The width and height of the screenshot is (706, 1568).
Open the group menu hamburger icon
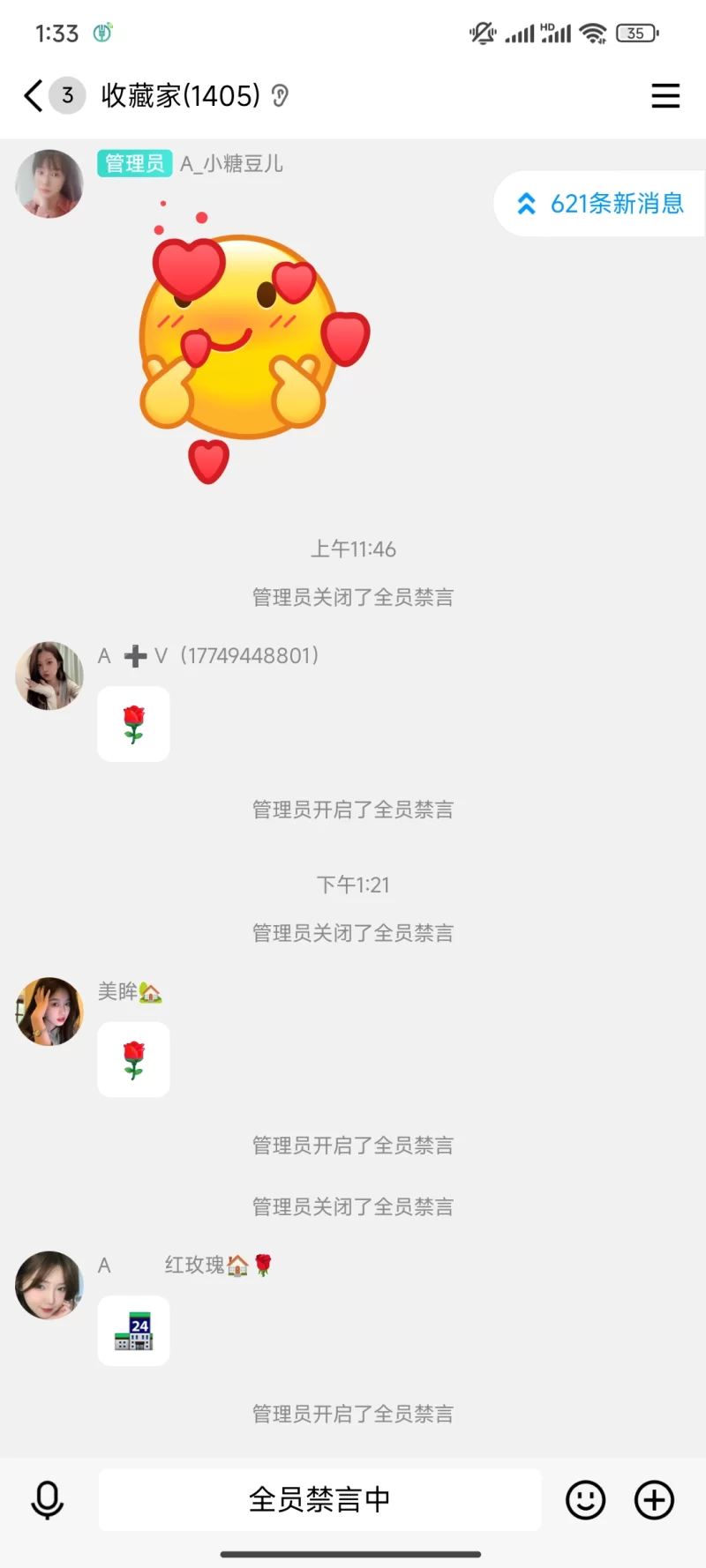665,95
